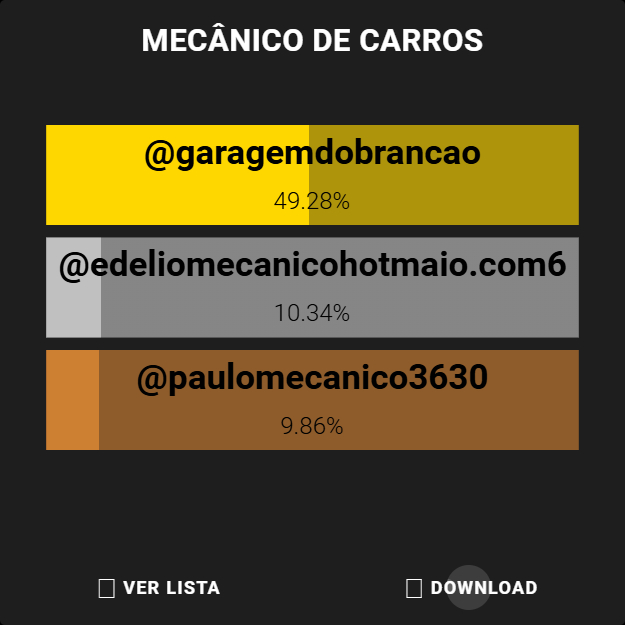Tap the Download button
The height and width of the screenshot is (625, 625).
tap(472, 588)
